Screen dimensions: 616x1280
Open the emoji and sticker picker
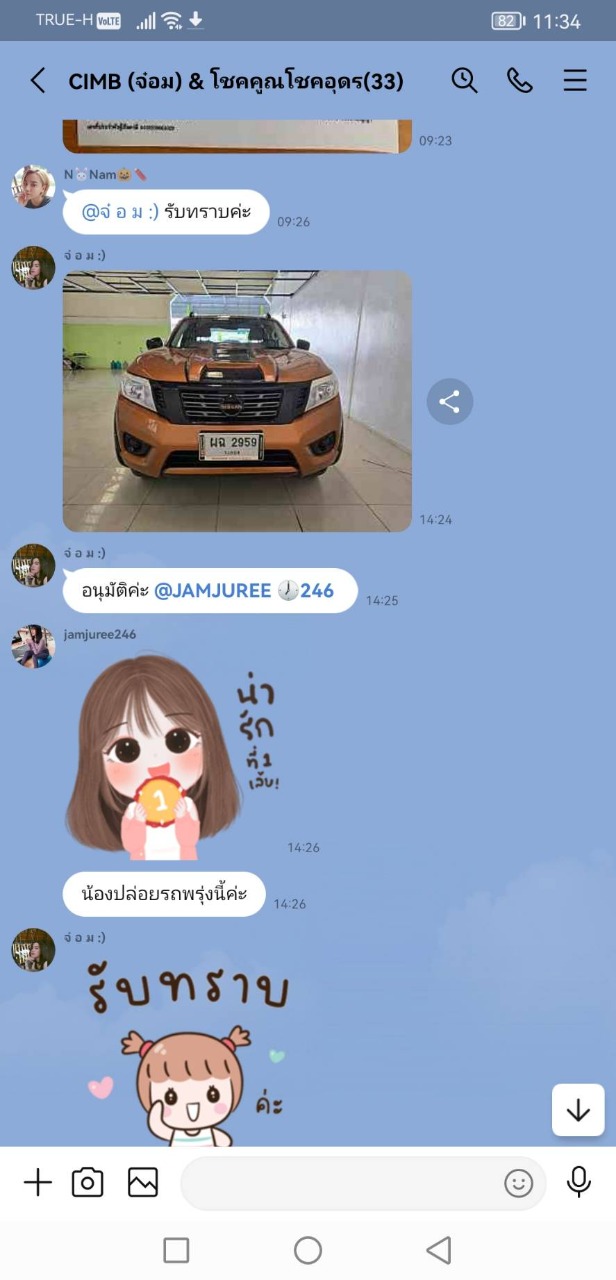[x=518, y=1184]
